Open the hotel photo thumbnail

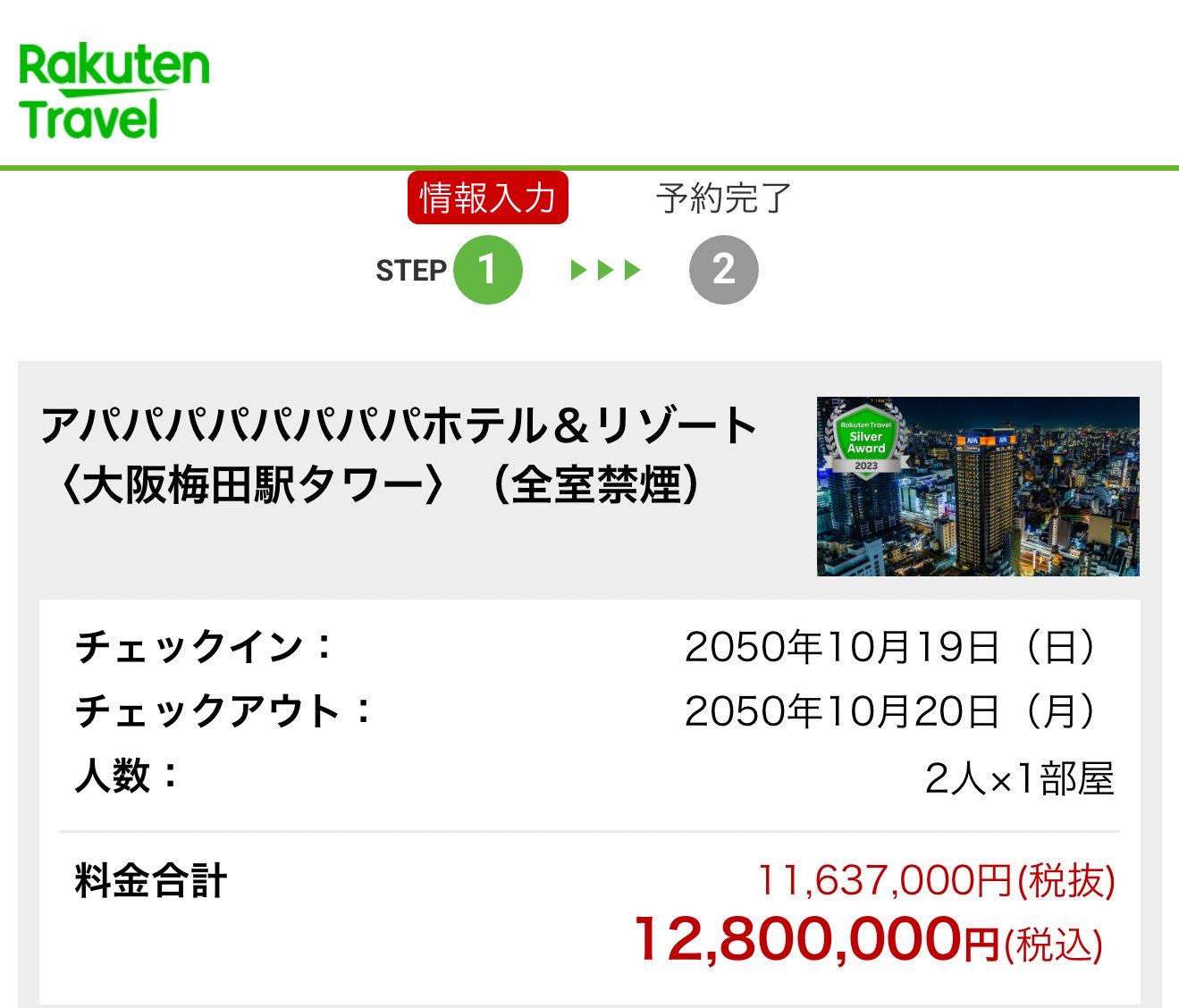977,486
